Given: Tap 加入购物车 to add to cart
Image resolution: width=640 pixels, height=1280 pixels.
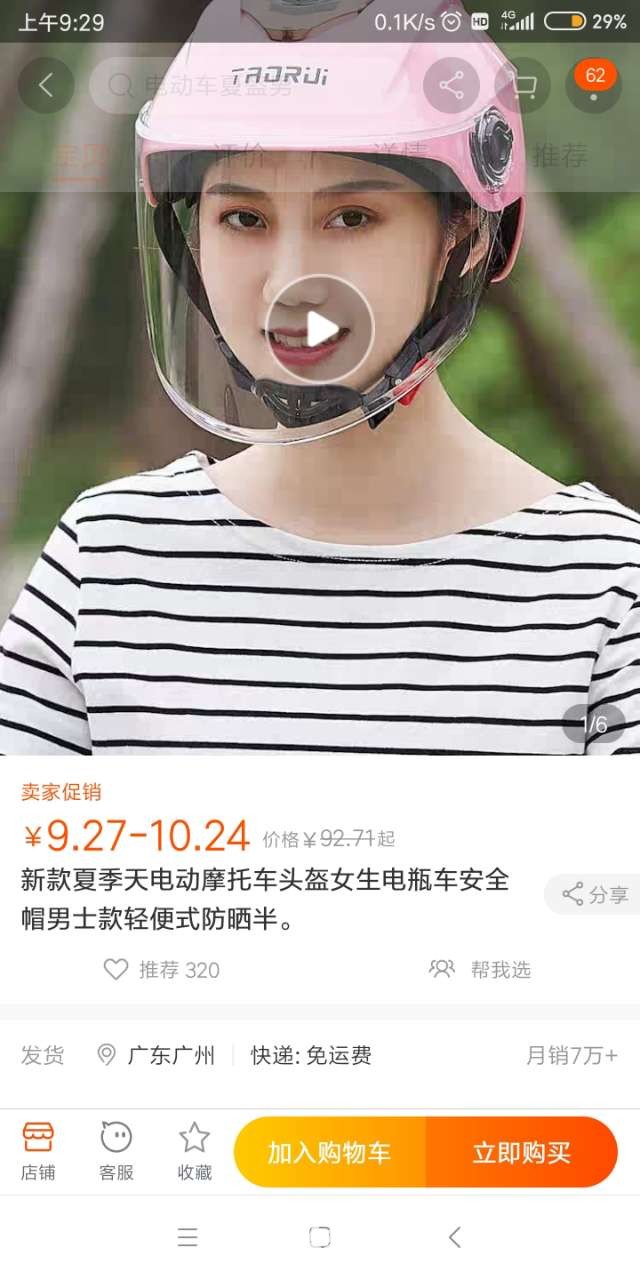Looking at the screenshot, I should click(329, 1152).
